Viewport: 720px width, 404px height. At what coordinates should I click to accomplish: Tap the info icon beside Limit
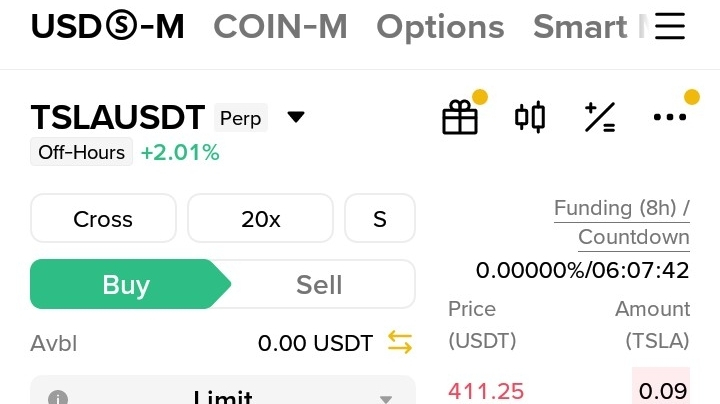pyautogui.click(x=58, y=398)
